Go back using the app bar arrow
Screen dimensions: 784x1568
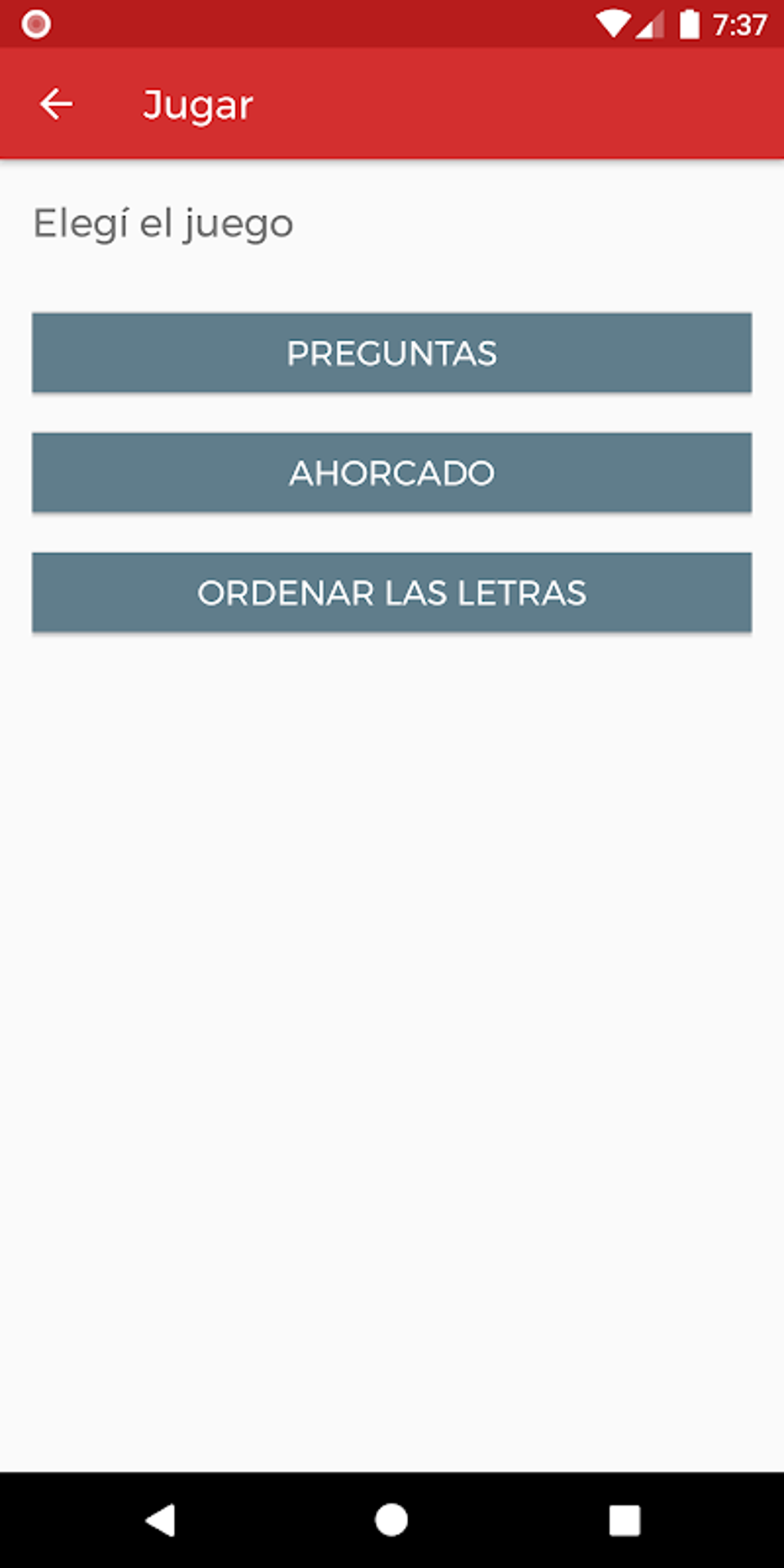56,105
